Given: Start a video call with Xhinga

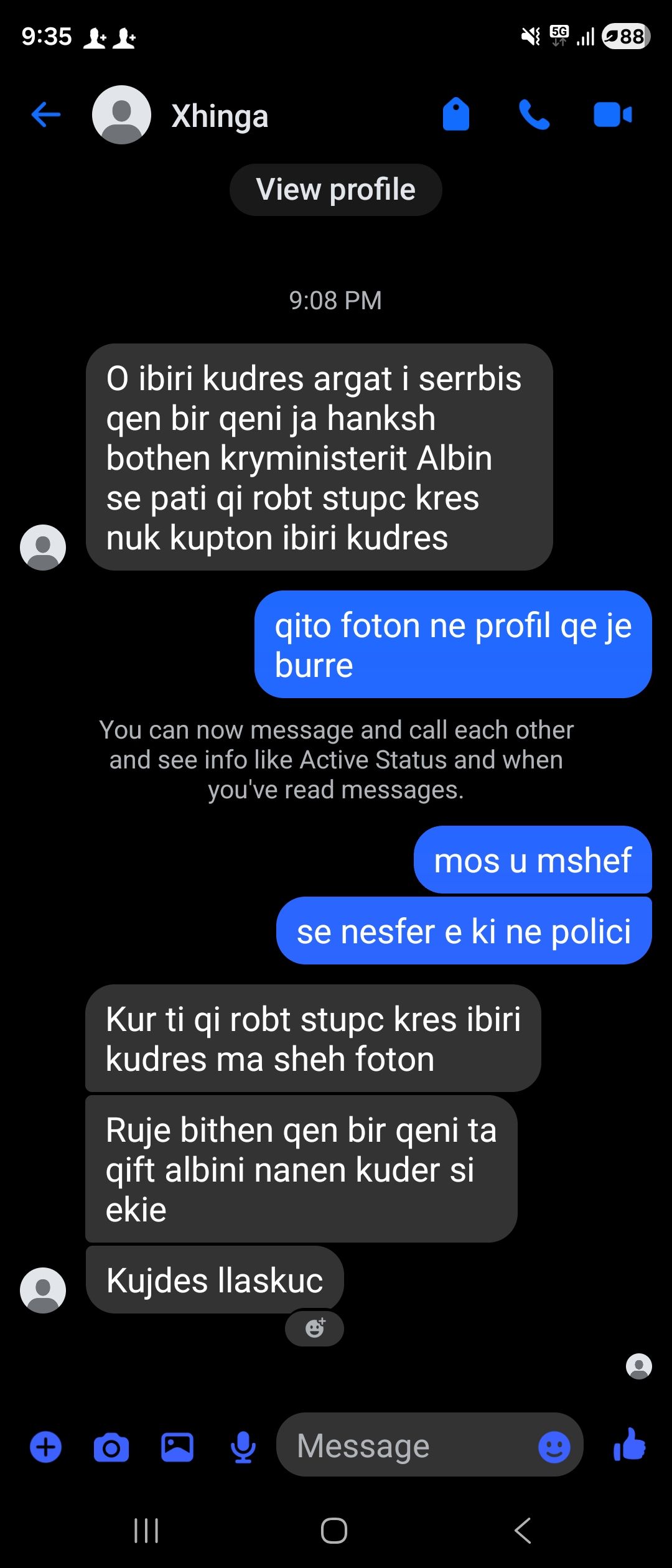Looking at the screenshot, I should click(x=612, y=115).
